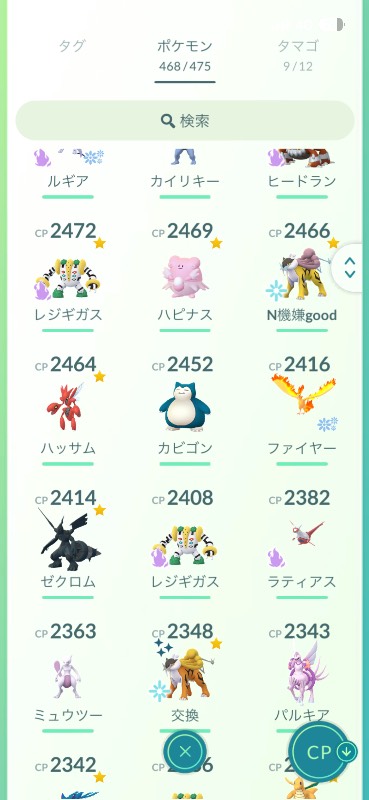This screenshot has height=800, width=369.
Task: Open カビゴン with CP 2452
Action: point(185,410)
